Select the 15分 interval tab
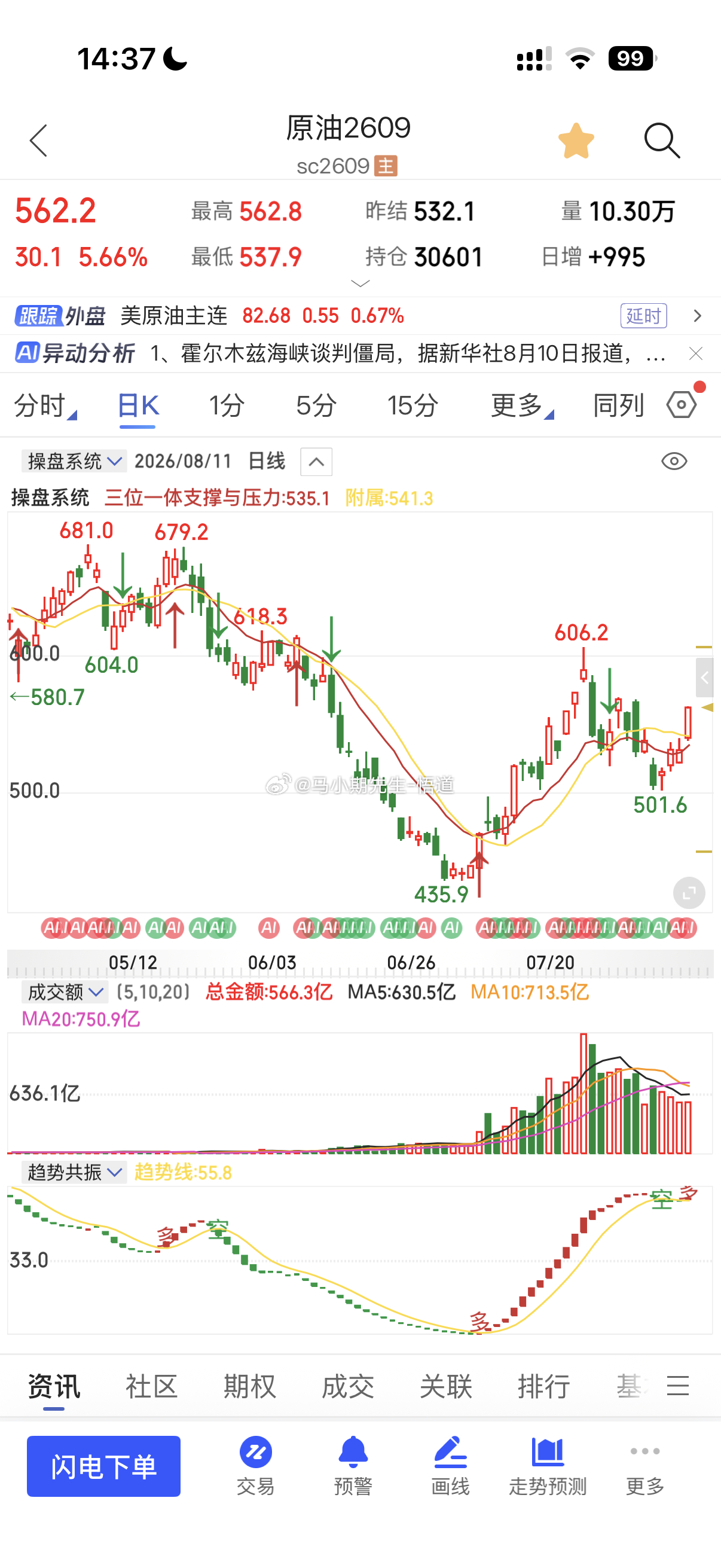The width and height of the screenshot is (721, 1568). (413, 405)
